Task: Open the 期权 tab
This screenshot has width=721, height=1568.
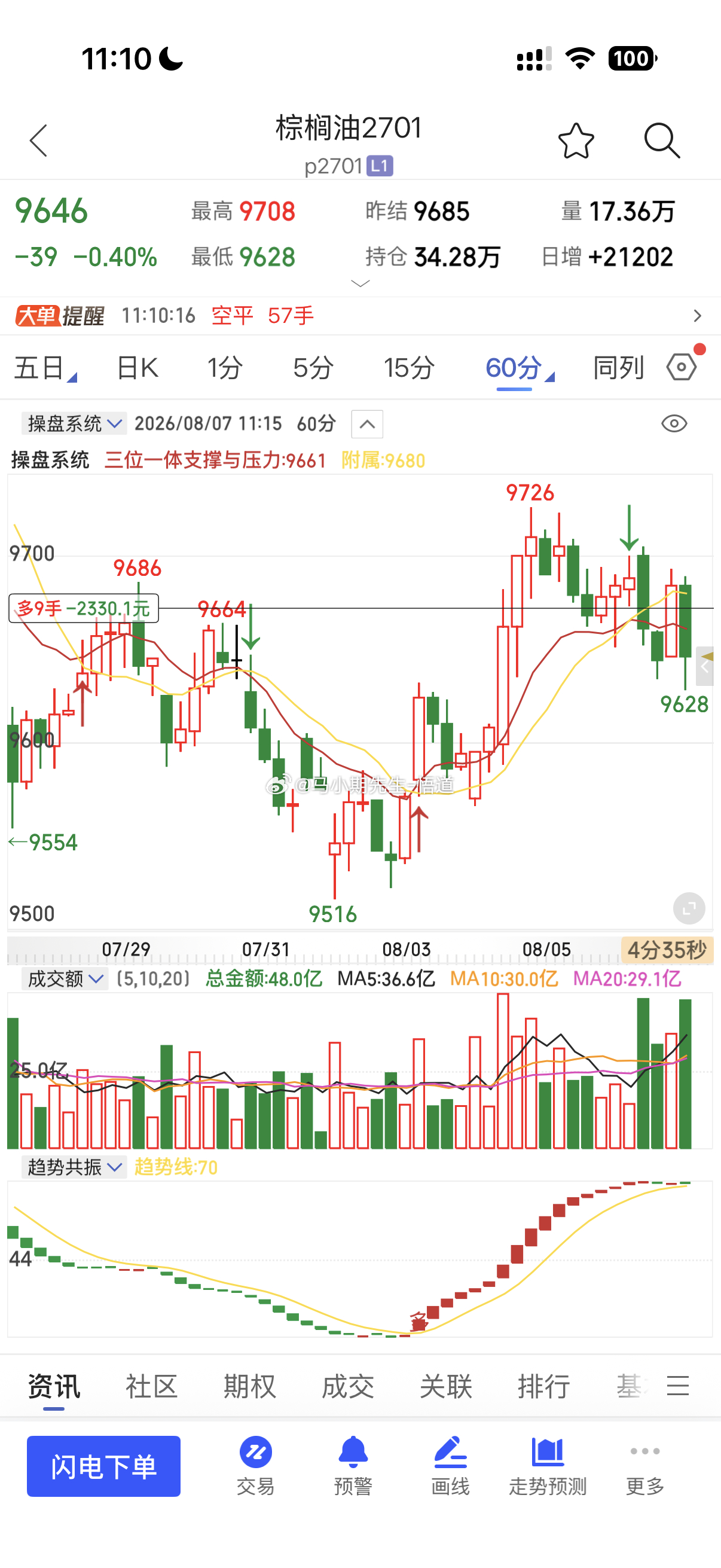Action: [x=249, y=1386]
